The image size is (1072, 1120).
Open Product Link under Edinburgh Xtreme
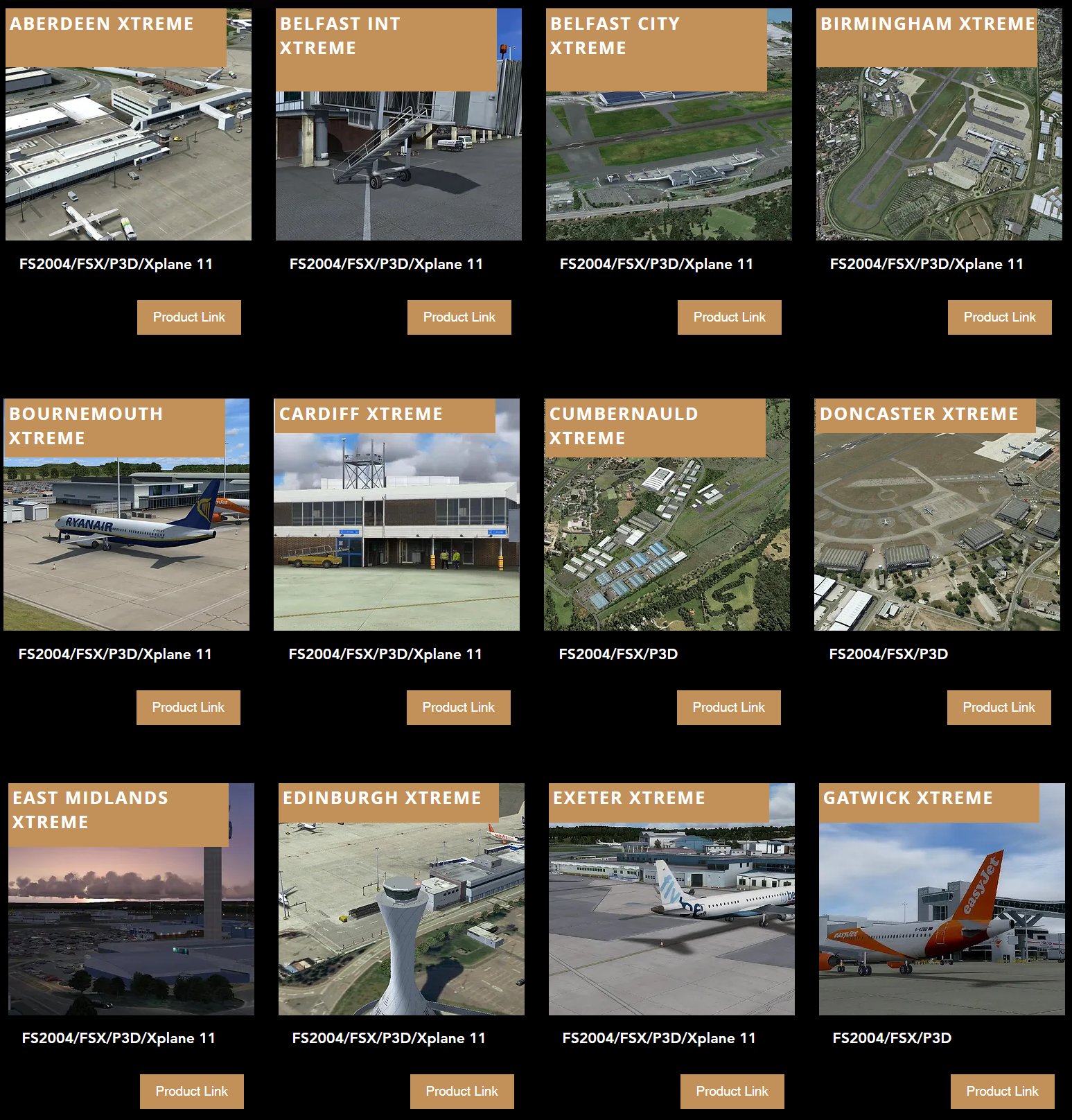[x=462, y=1092]
